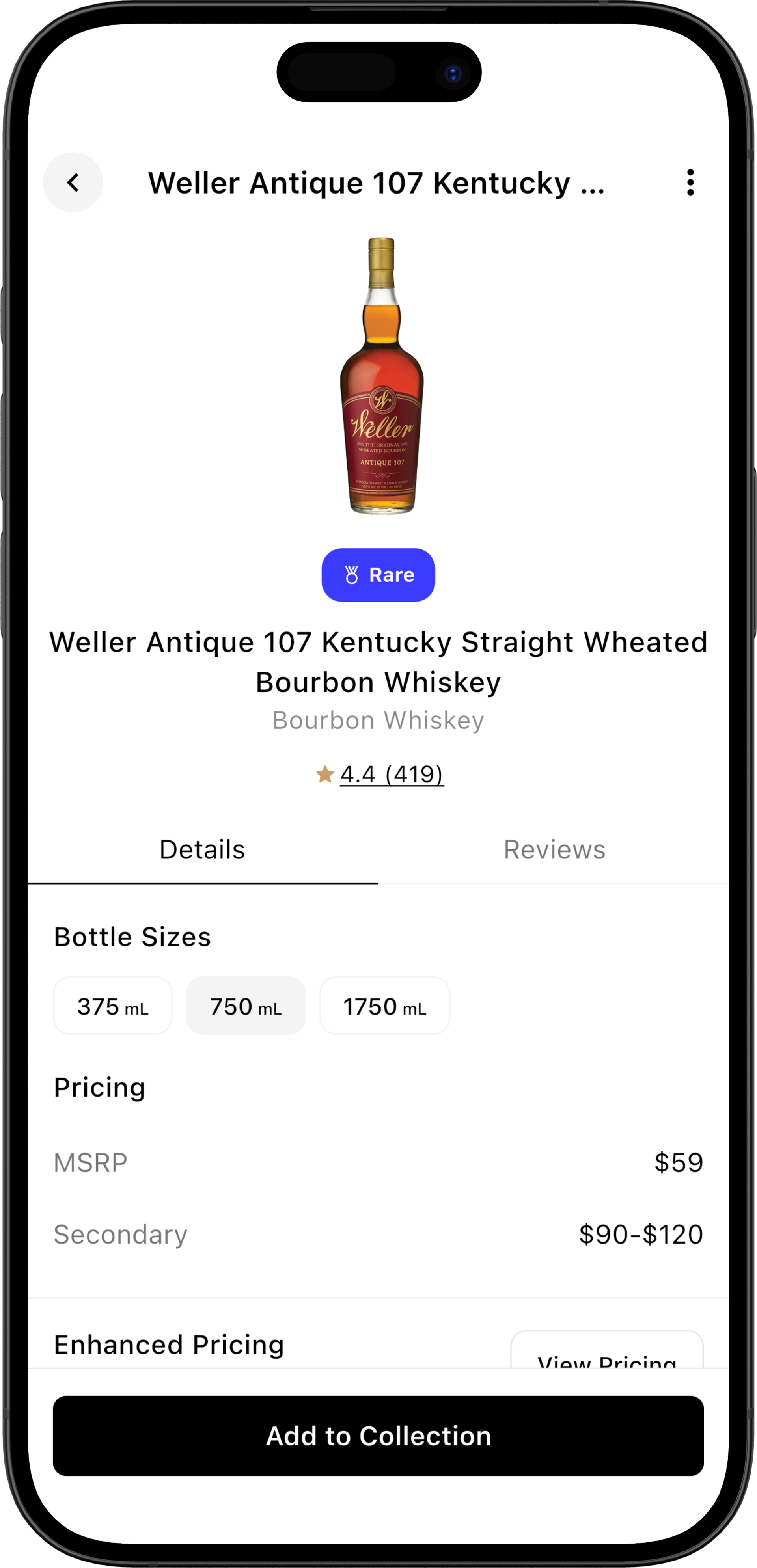This screenshot has height=1568, width=757.
Task: Open the three-dot overflow menu
Action: coord(690,182)
